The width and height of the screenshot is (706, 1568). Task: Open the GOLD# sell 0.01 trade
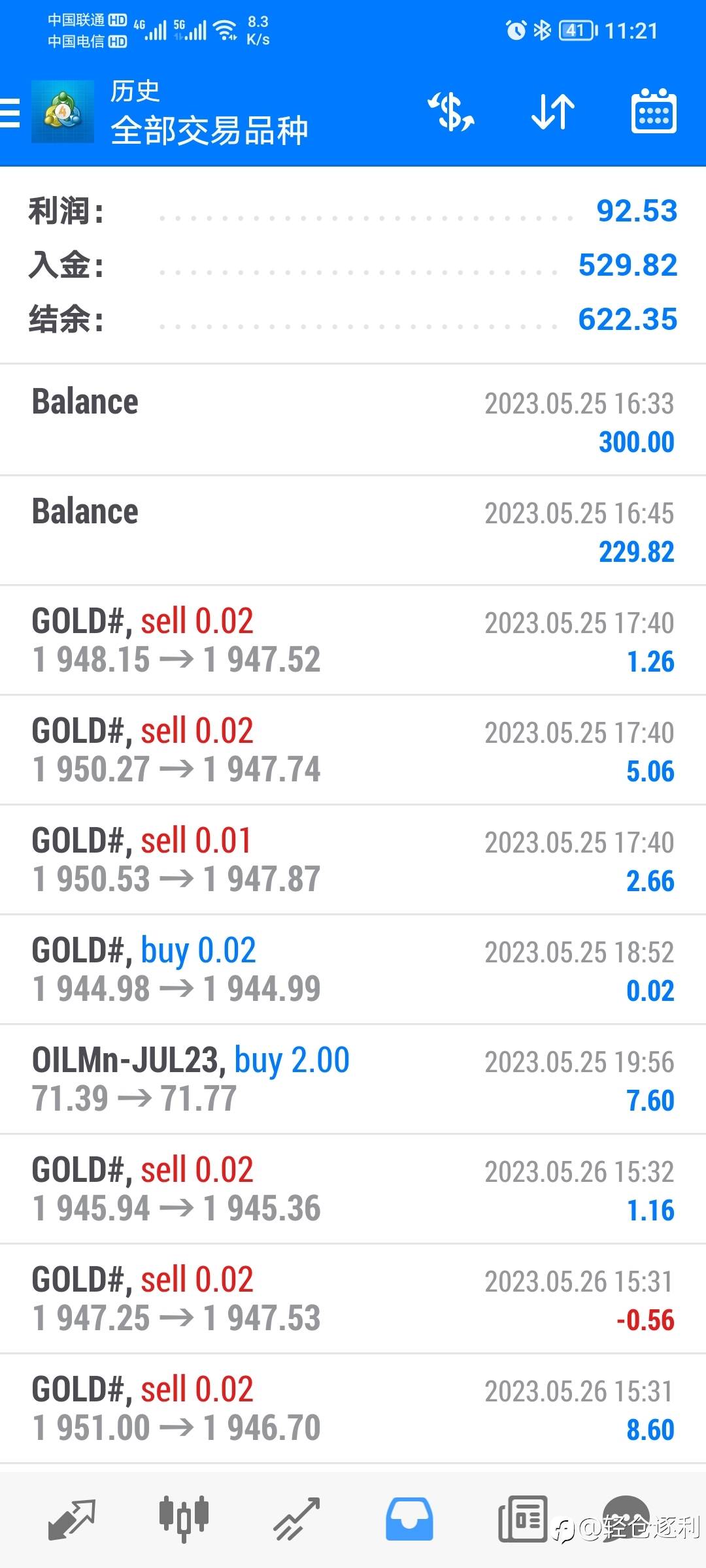point(353,860)
